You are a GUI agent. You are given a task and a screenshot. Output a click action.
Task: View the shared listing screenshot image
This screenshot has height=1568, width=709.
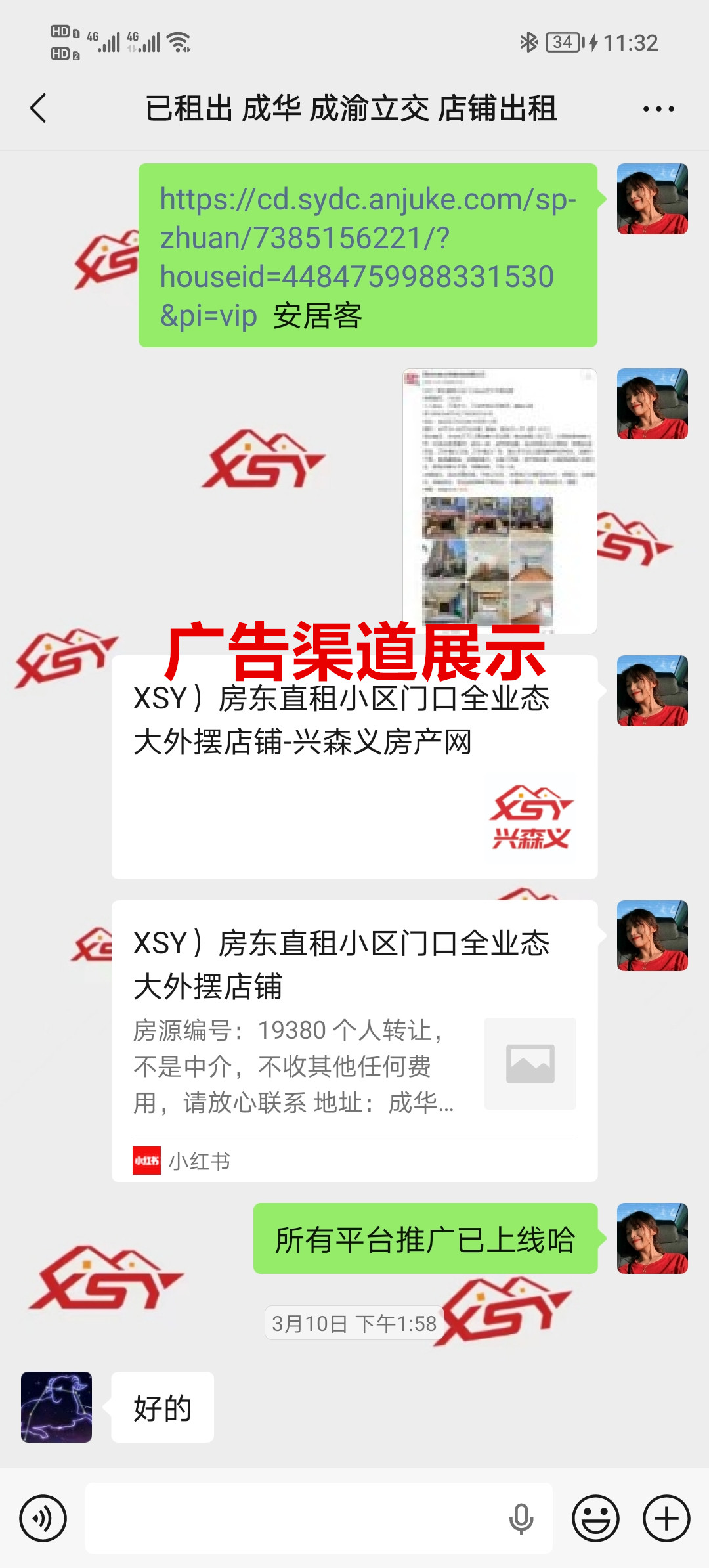[x=500, y=500]
